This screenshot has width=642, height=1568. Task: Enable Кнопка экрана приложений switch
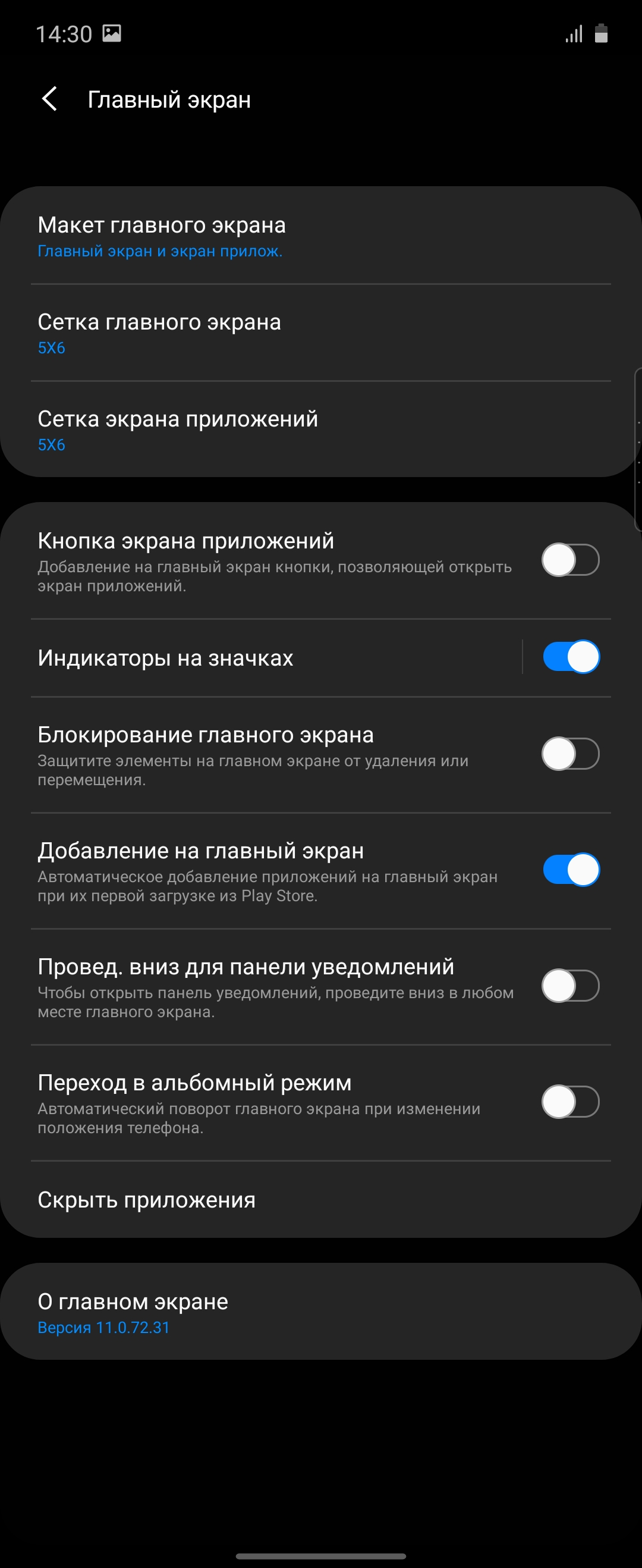tap(570, 560)
